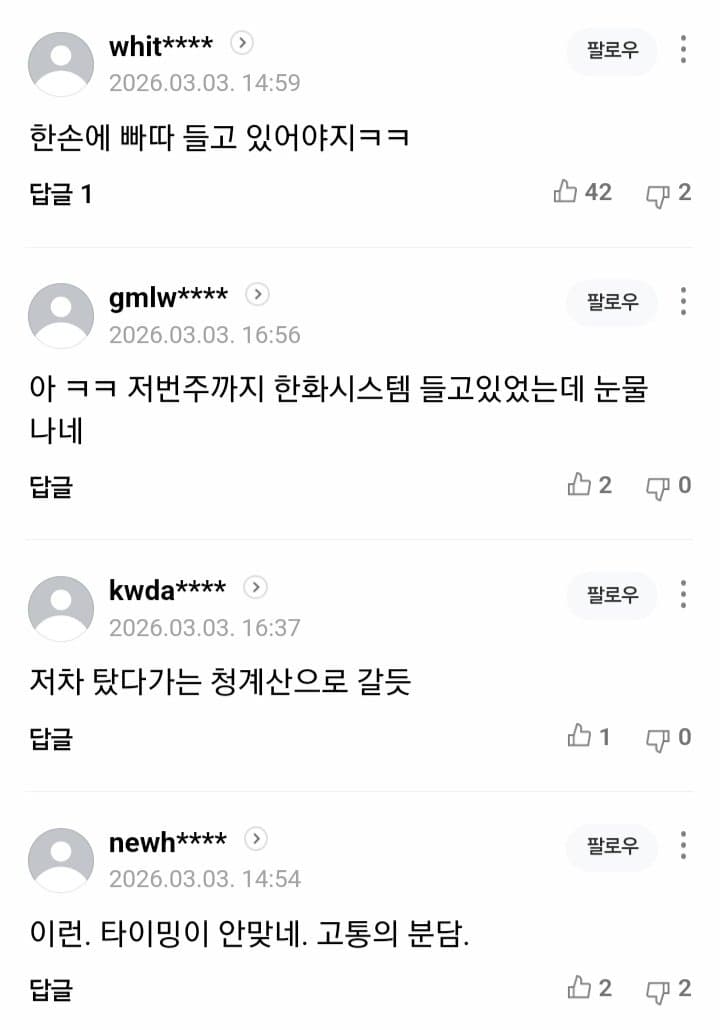Image resolution: width=720 pixels, height=1030 pixels.
Task: Reply to gmlw**** comment
Action: tap(51, 487)
